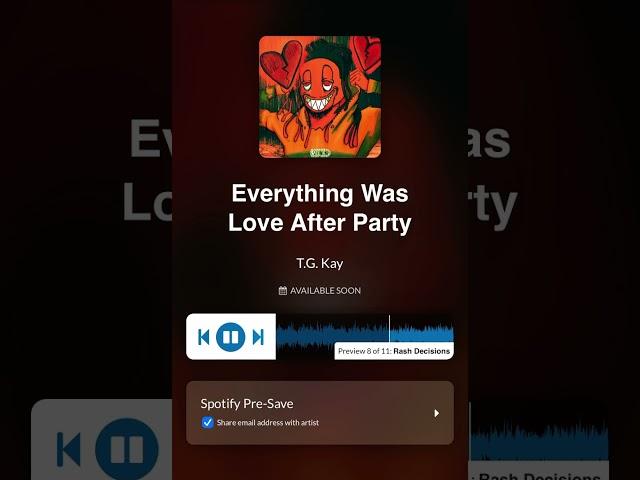Go back to the previous preview track
This screenshot has height=480, width=640.
click(203, 337)
